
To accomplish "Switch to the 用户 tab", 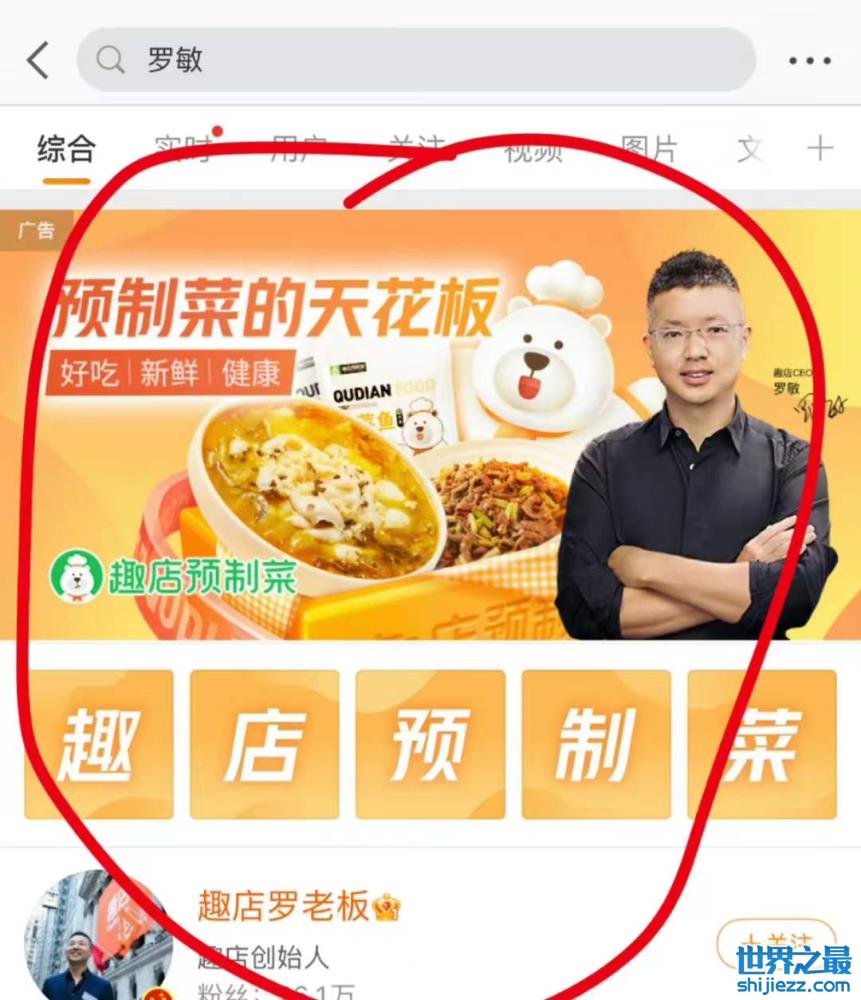I will pos(299,150).
